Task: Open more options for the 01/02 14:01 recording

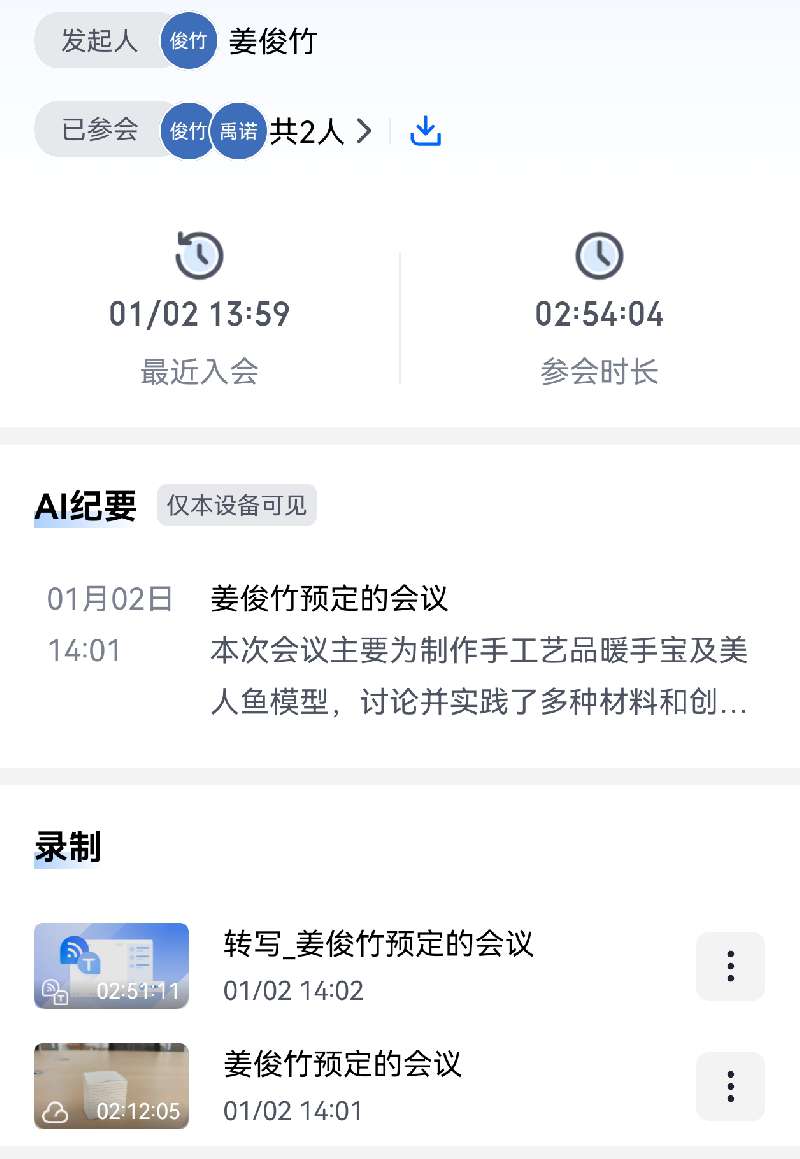Action: (x=730, y=1086)
